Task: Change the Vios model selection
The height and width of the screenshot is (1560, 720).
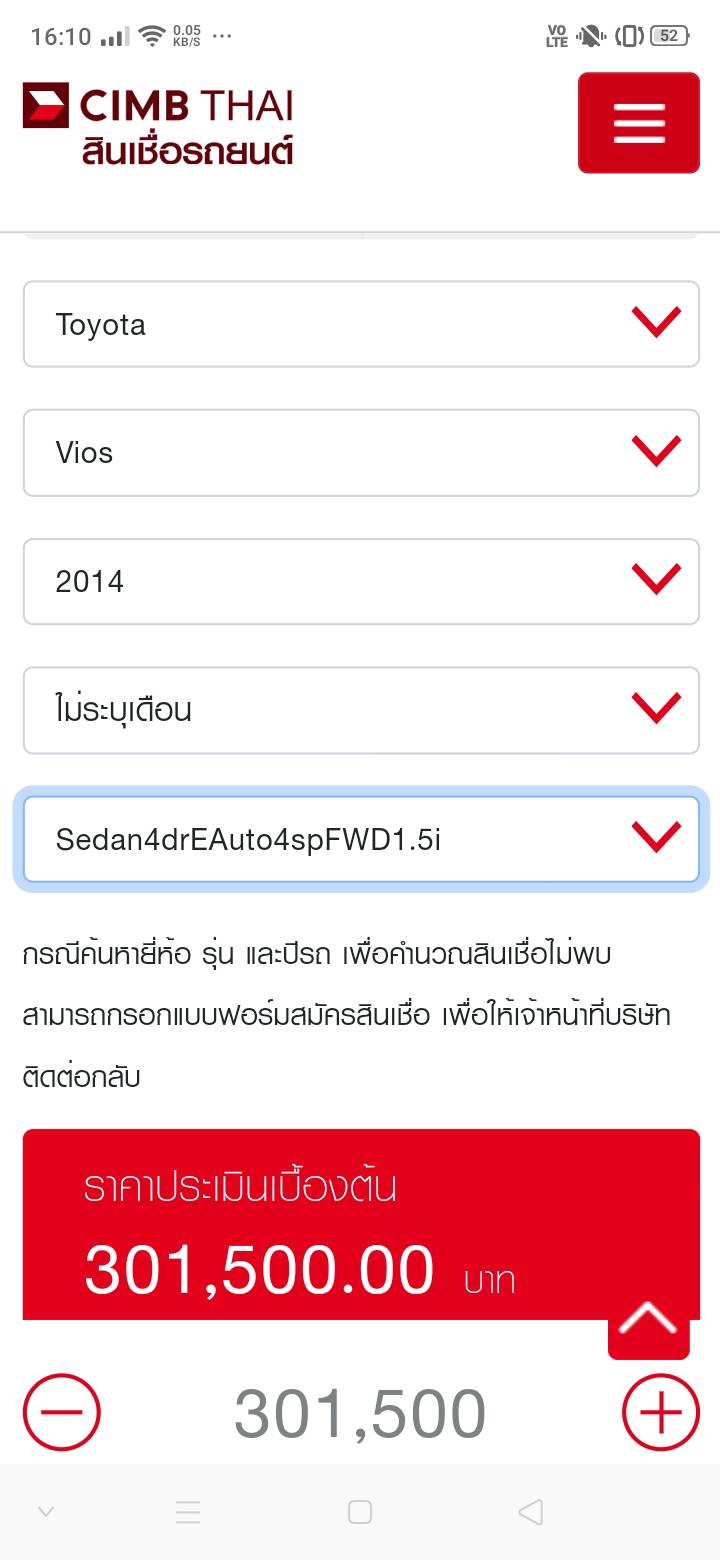Action: coord(361,453)
